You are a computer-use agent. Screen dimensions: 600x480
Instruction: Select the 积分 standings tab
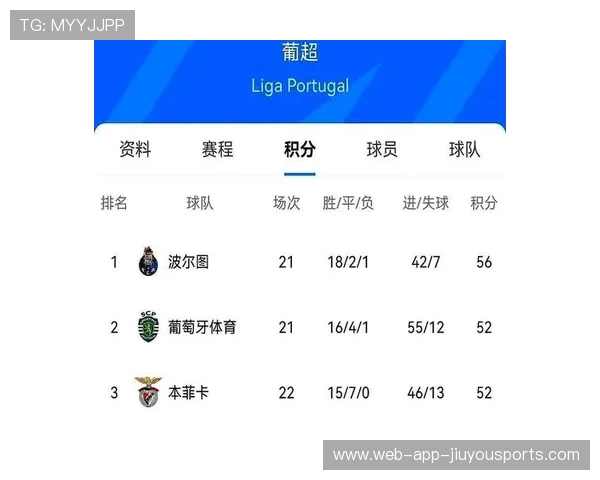point(299,150)
